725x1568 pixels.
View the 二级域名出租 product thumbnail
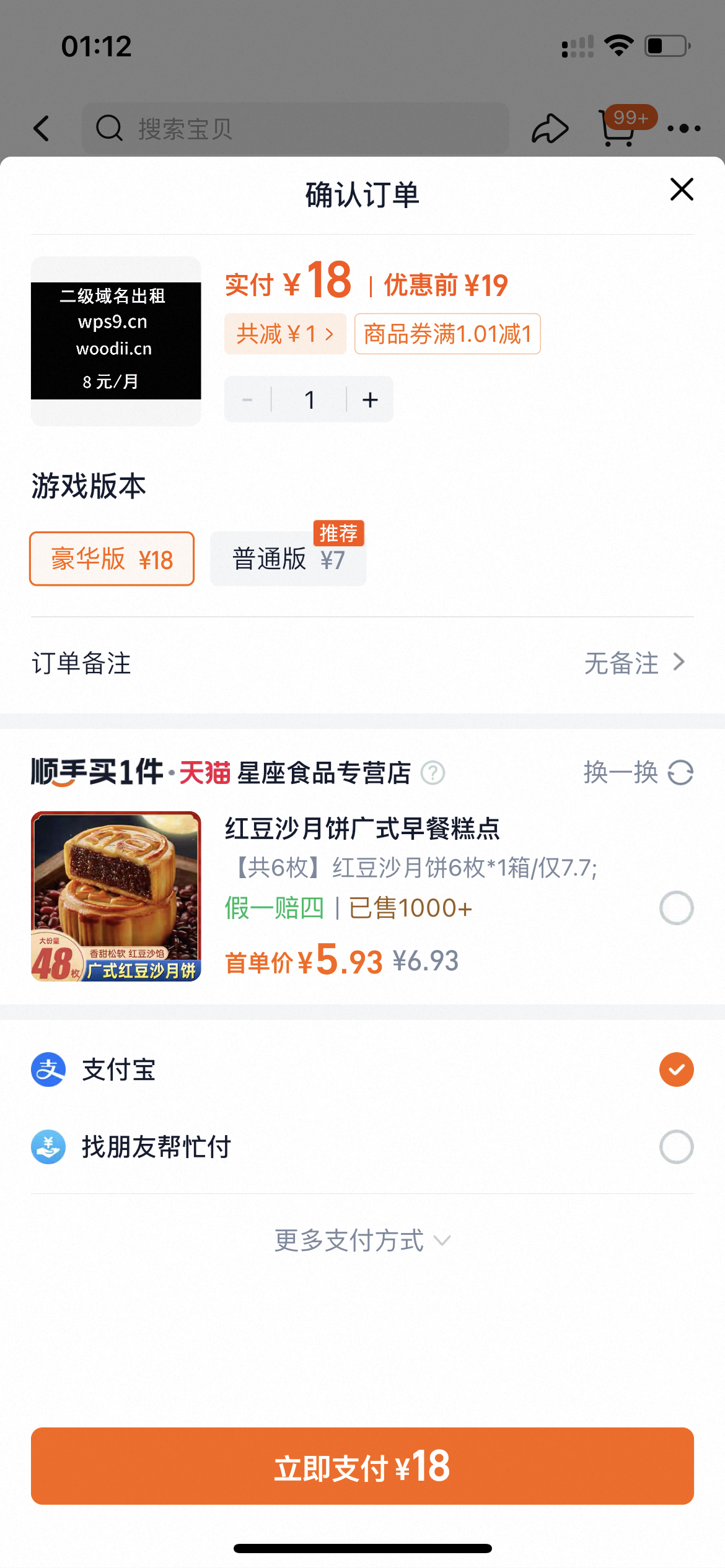click(x=116, y=341)
